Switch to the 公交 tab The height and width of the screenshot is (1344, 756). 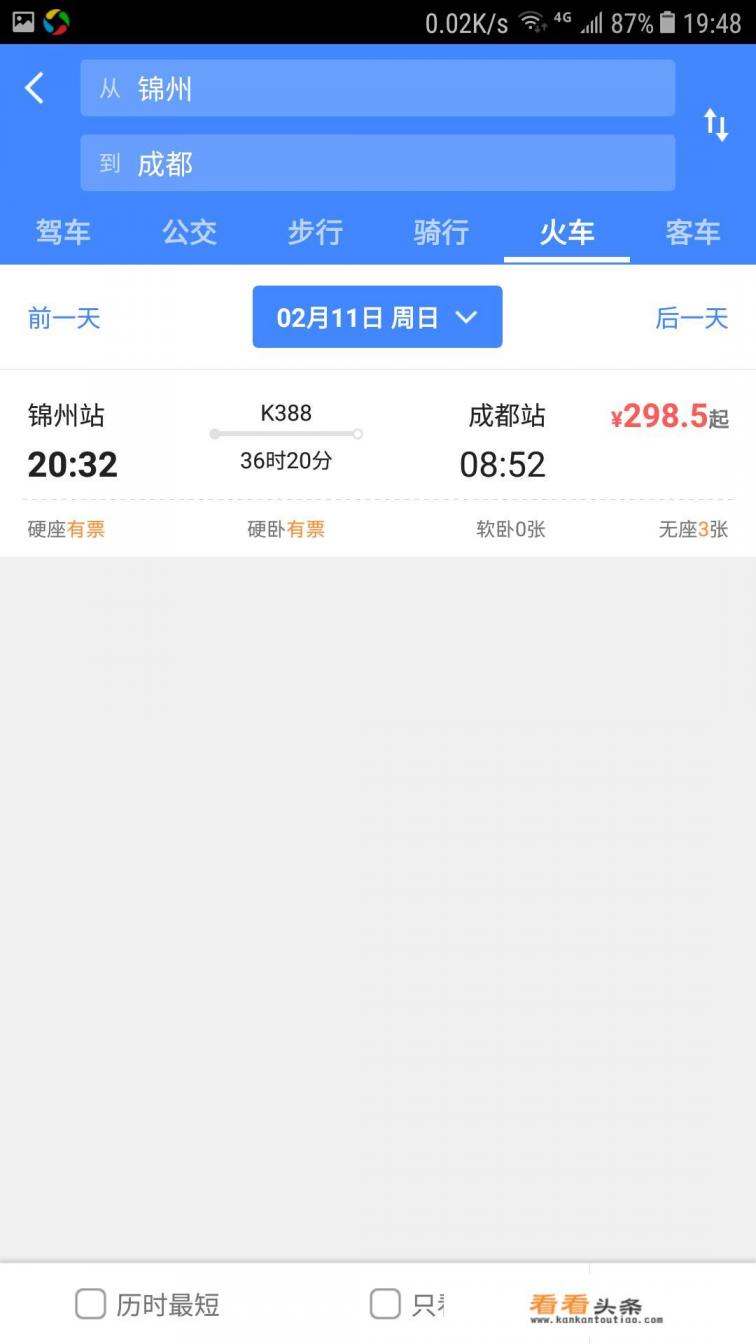189,232
